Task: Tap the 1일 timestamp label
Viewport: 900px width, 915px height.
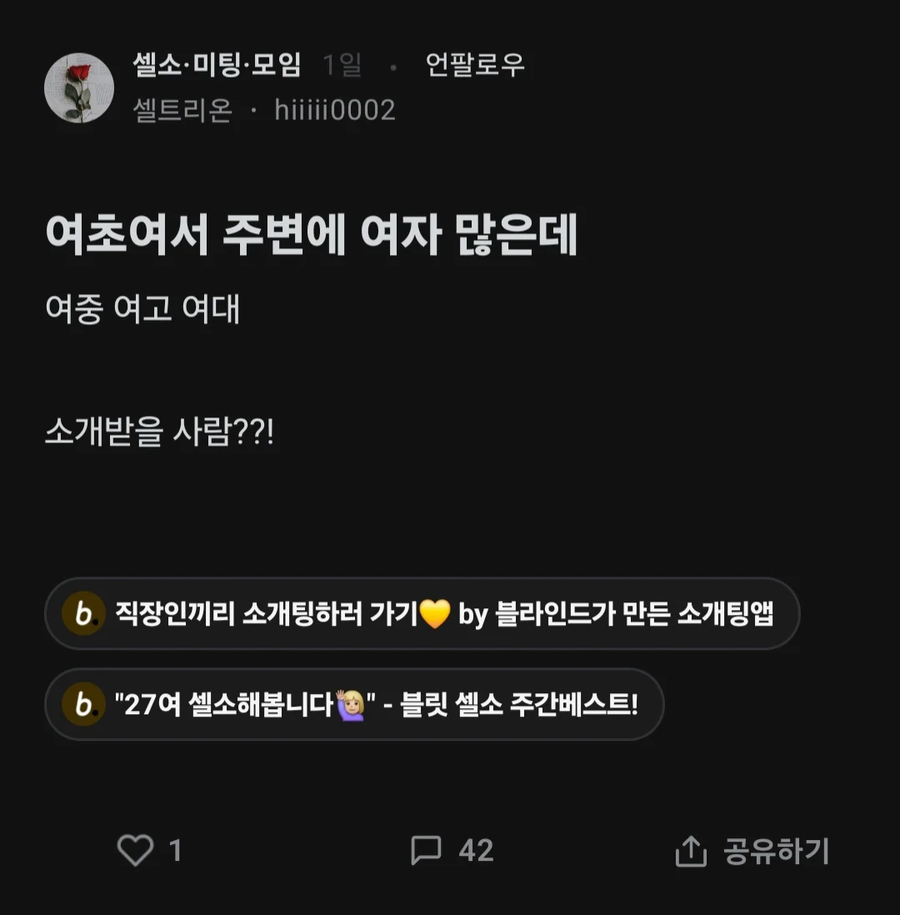Action: (339, 63)
